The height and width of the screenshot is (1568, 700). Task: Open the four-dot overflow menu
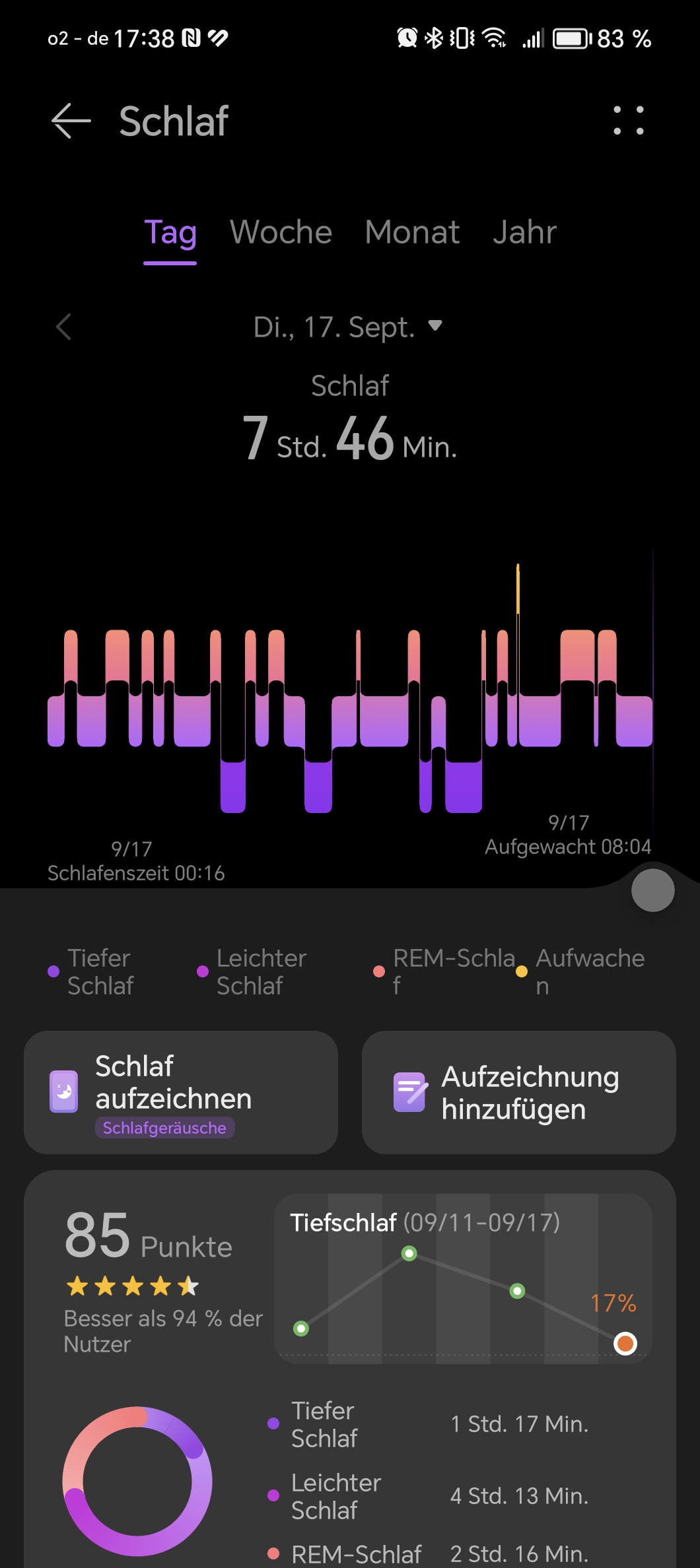[x=628, y=121]
